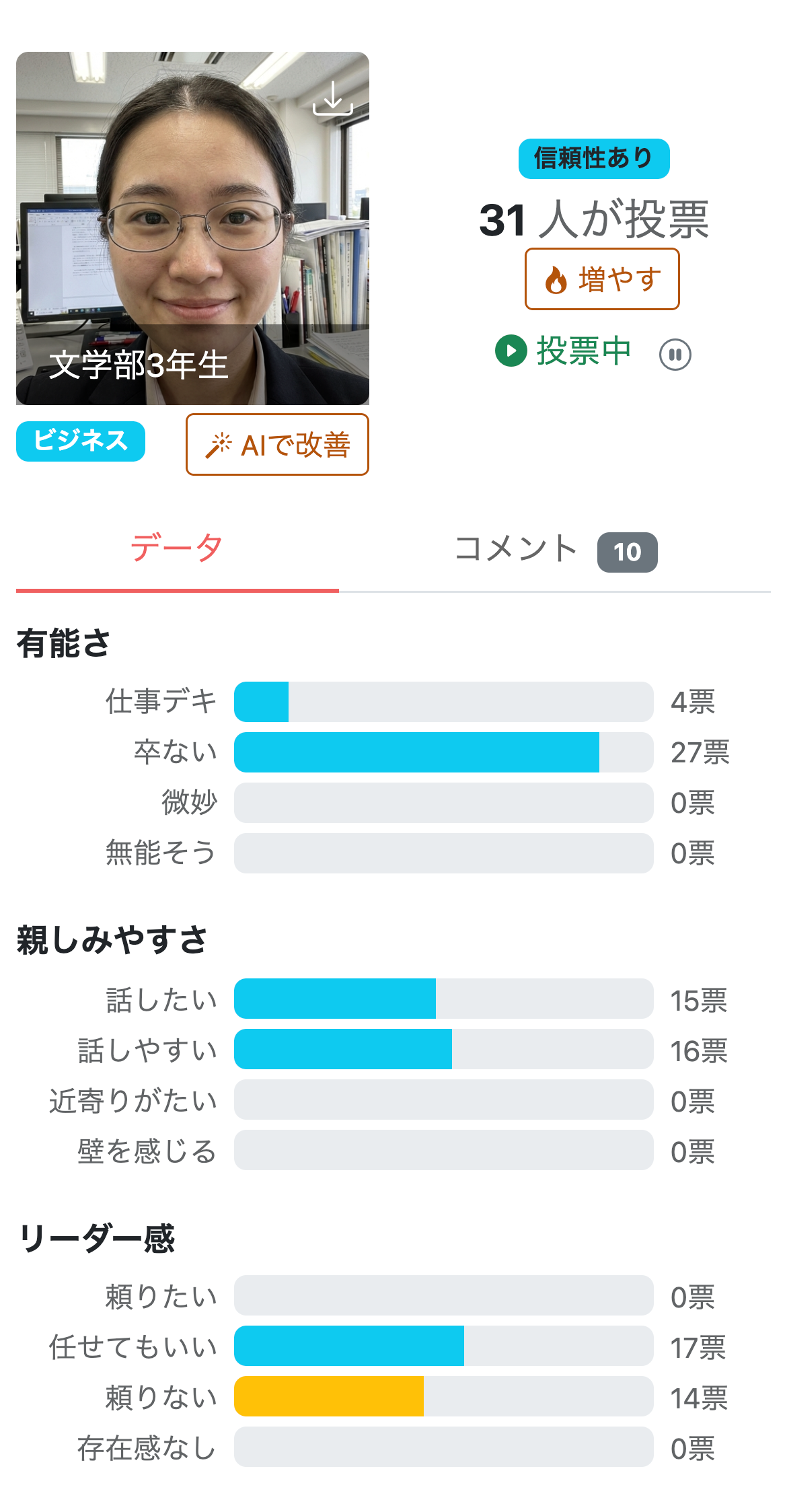787x1512 pixels.
Task: Select the ビジネス category tag
Action: [x=79, y=441]
